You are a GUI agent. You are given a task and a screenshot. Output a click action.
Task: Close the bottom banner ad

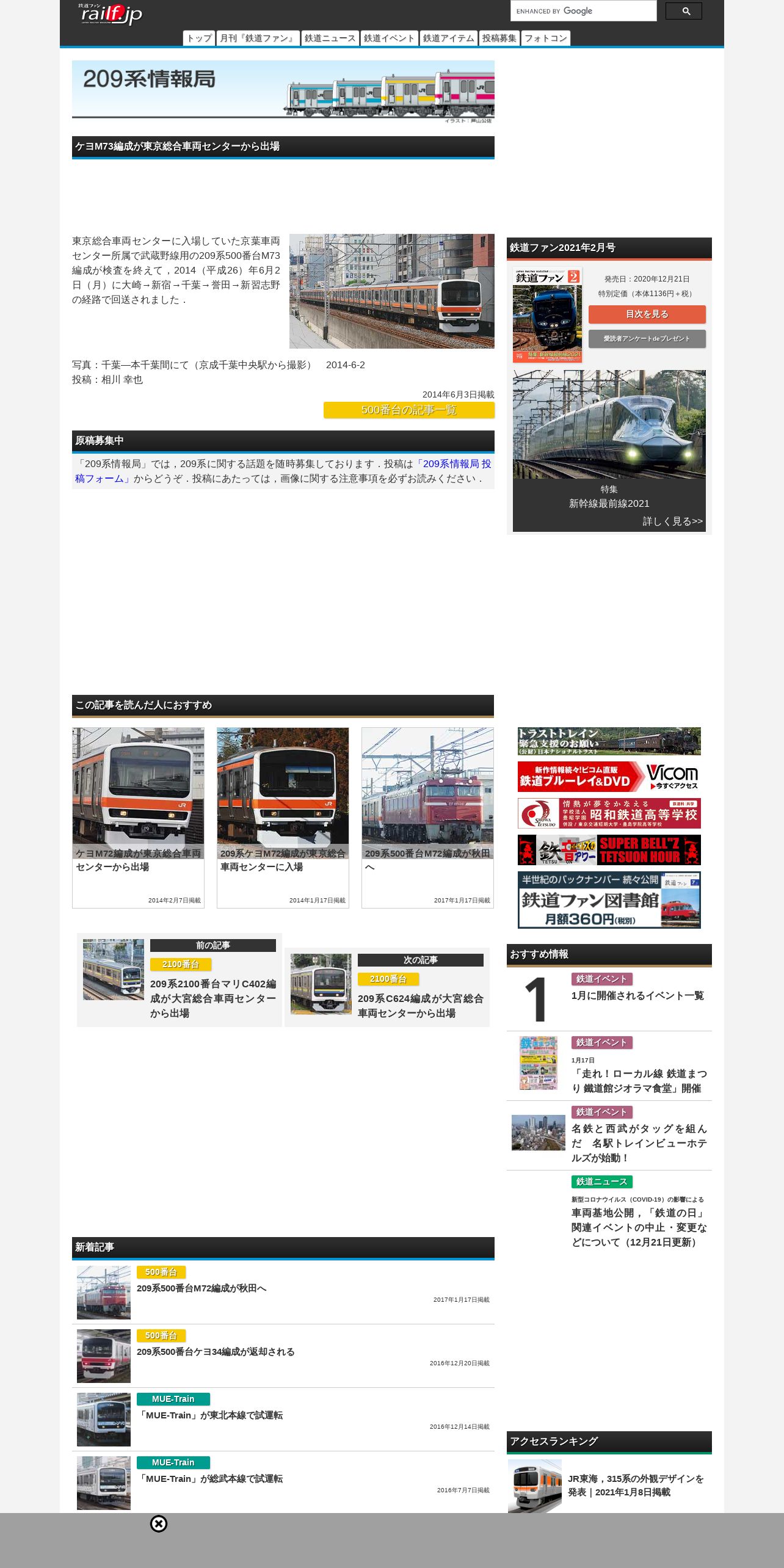159,1524
